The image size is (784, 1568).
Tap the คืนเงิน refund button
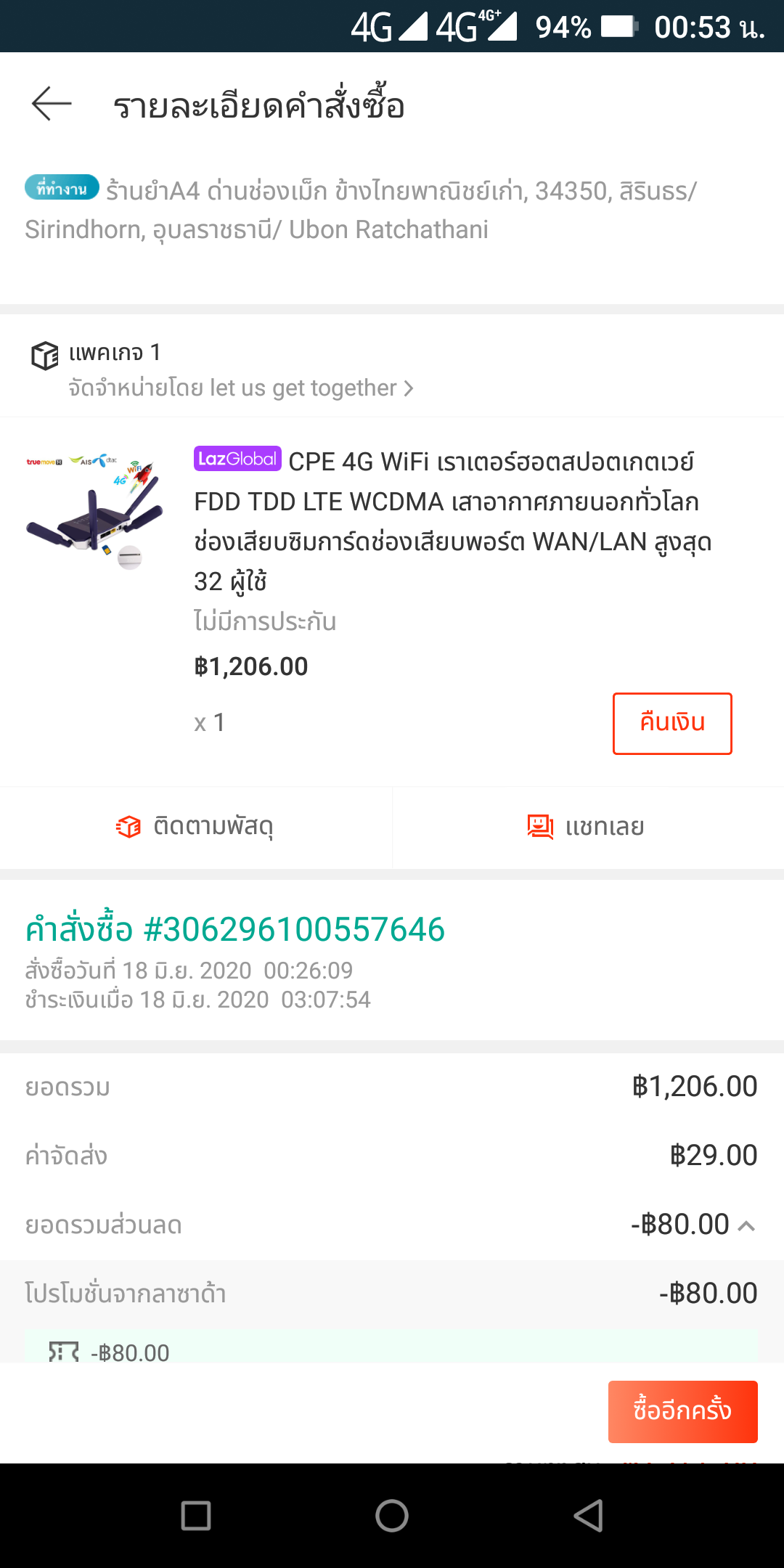click(x=671, y=723)
